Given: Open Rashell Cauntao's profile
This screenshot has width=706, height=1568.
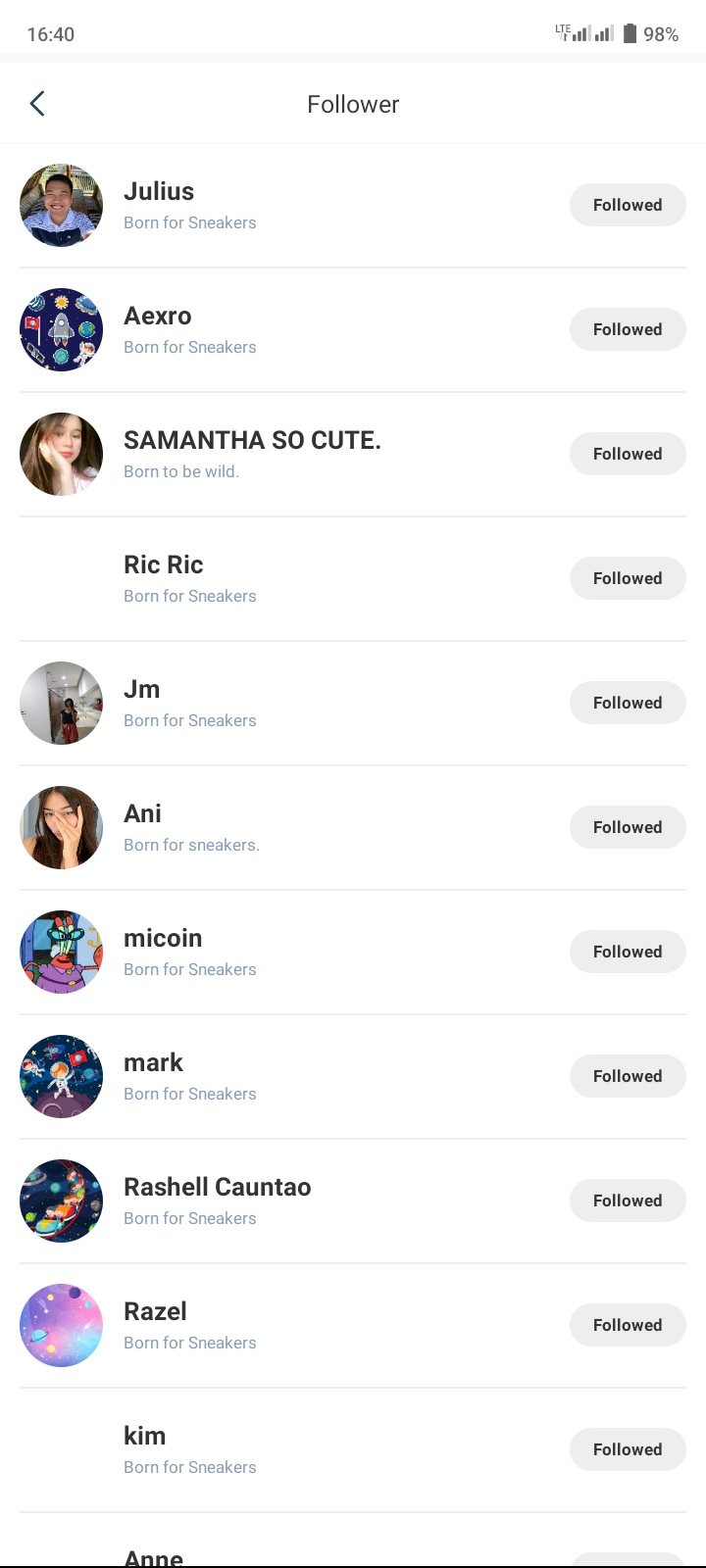Looking at the screenshot, I should [353, 1201].
